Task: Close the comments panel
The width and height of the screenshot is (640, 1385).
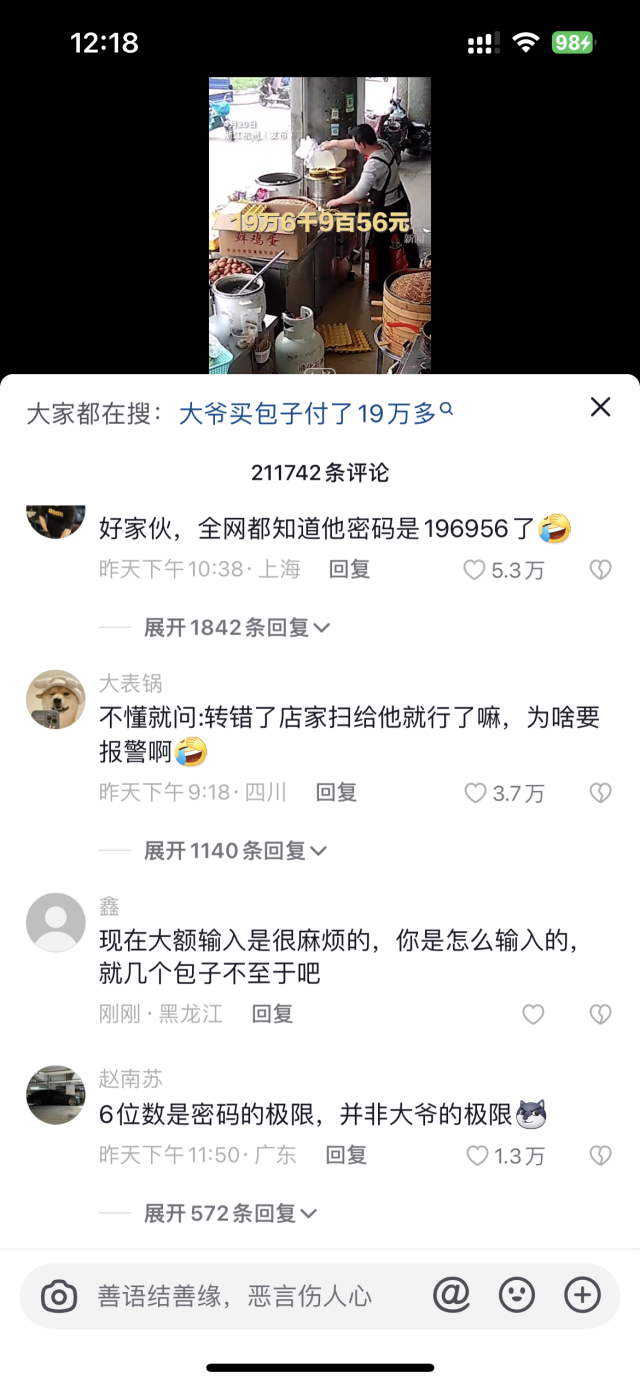Action: (600, 406)
